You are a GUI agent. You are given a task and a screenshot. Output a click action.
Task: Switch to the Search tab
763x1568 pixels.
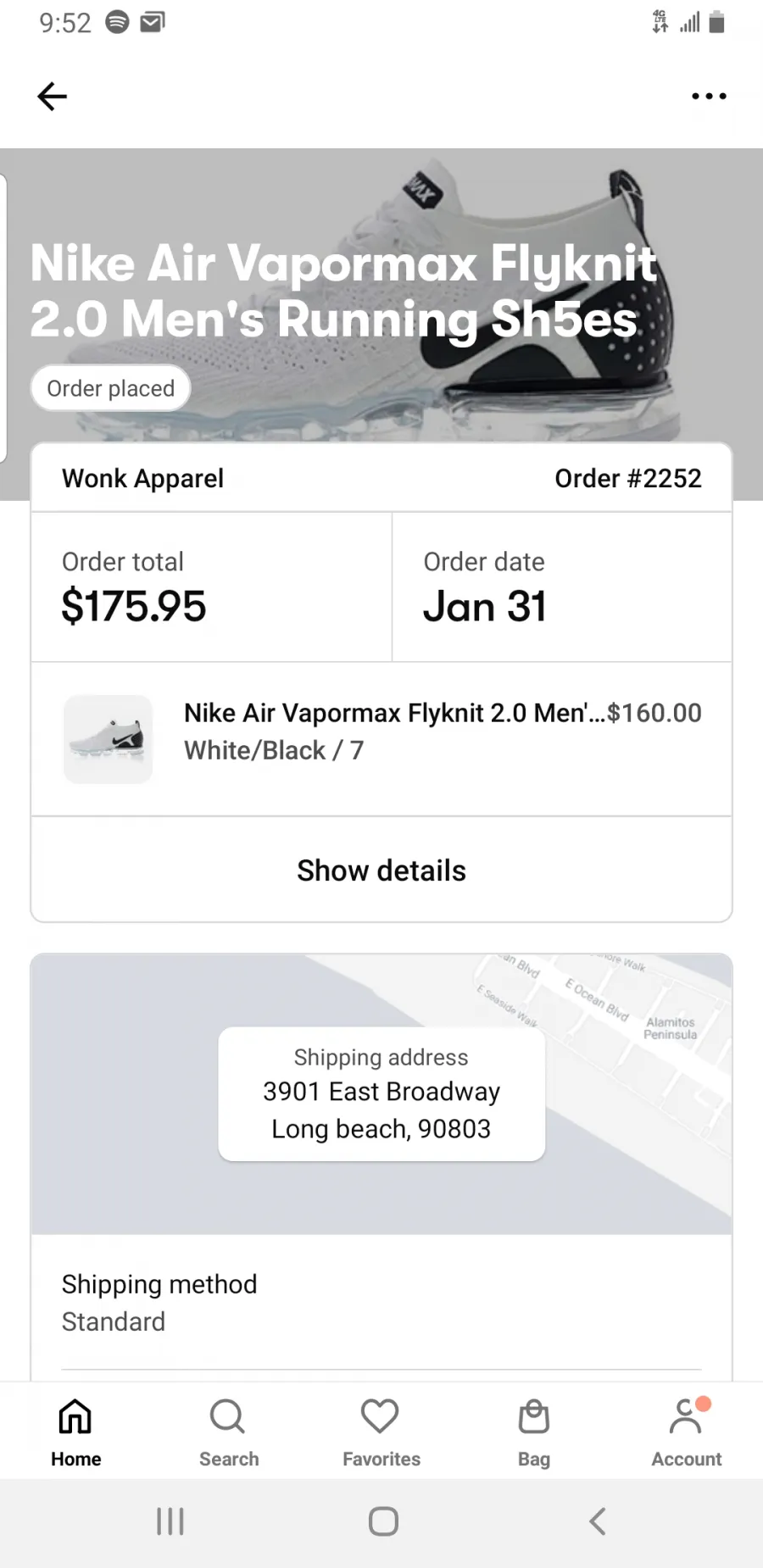[229, 1432]
